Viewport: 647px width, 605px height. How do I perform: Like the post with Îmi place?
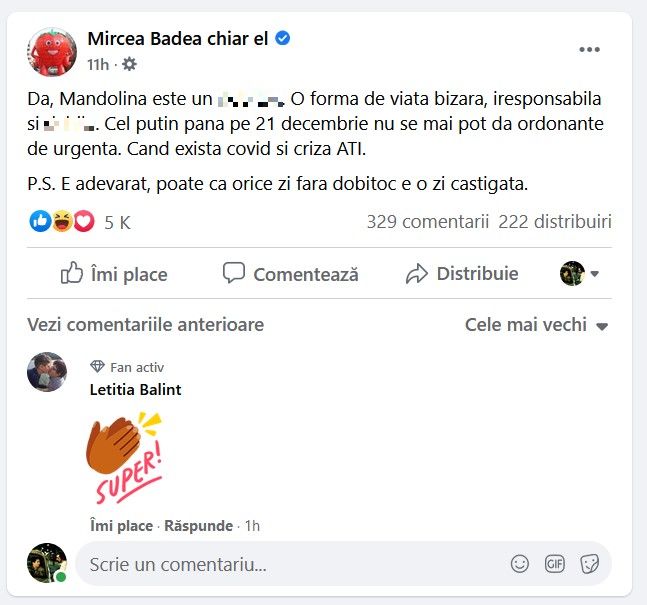[114, 273]
